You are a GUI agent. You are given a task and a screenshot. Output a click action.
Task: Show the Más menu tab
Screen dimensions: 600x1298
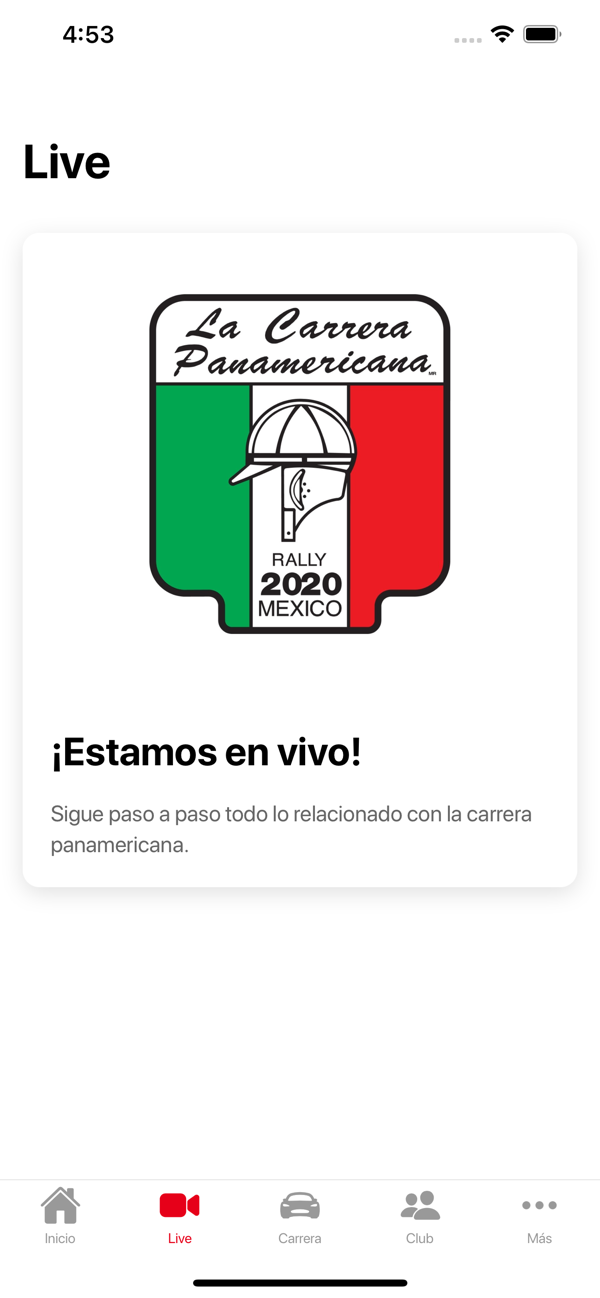click(x=540, y=1216)
